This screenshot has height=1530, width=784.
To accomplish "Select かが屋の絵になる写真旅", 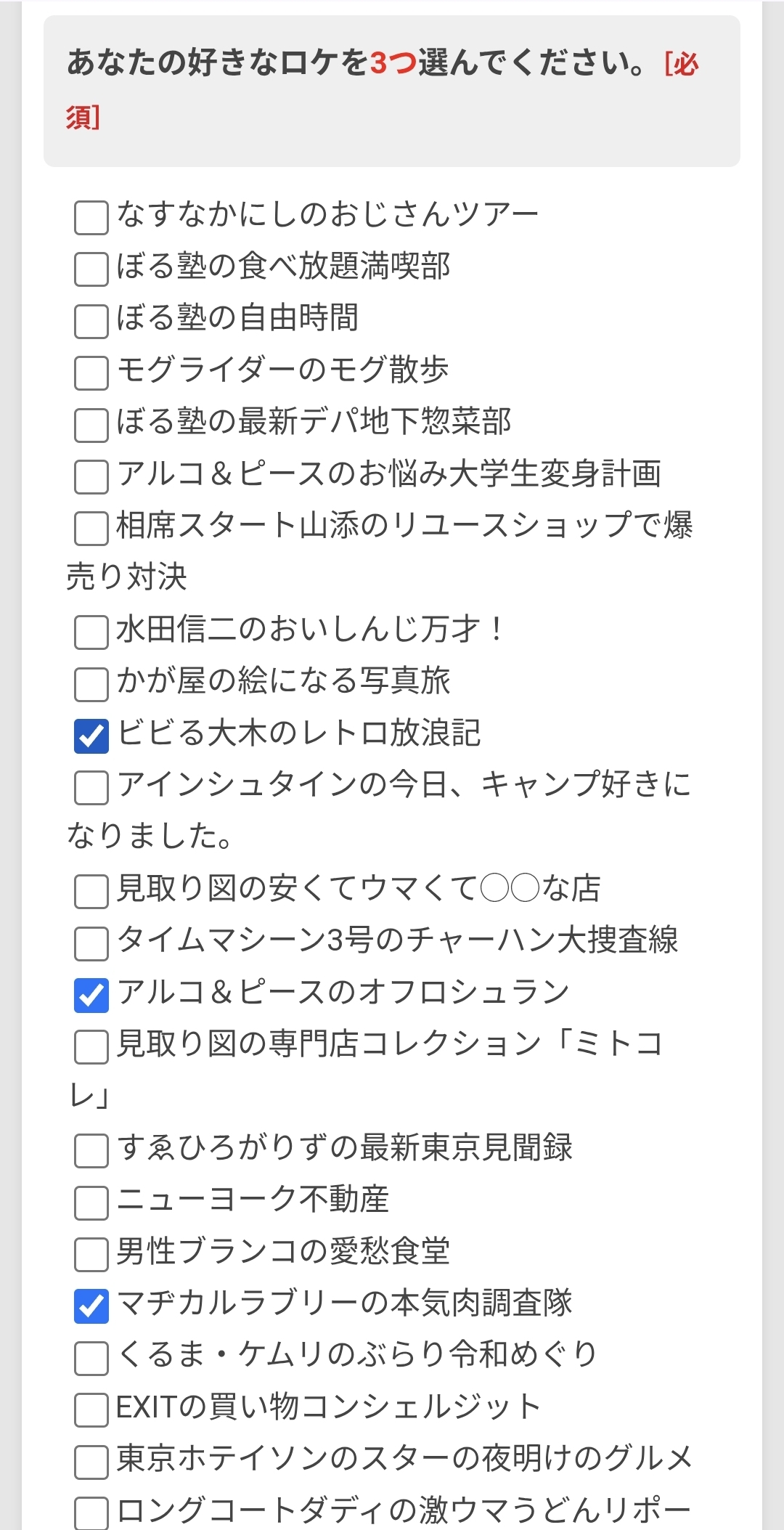I will pos(91,684).
